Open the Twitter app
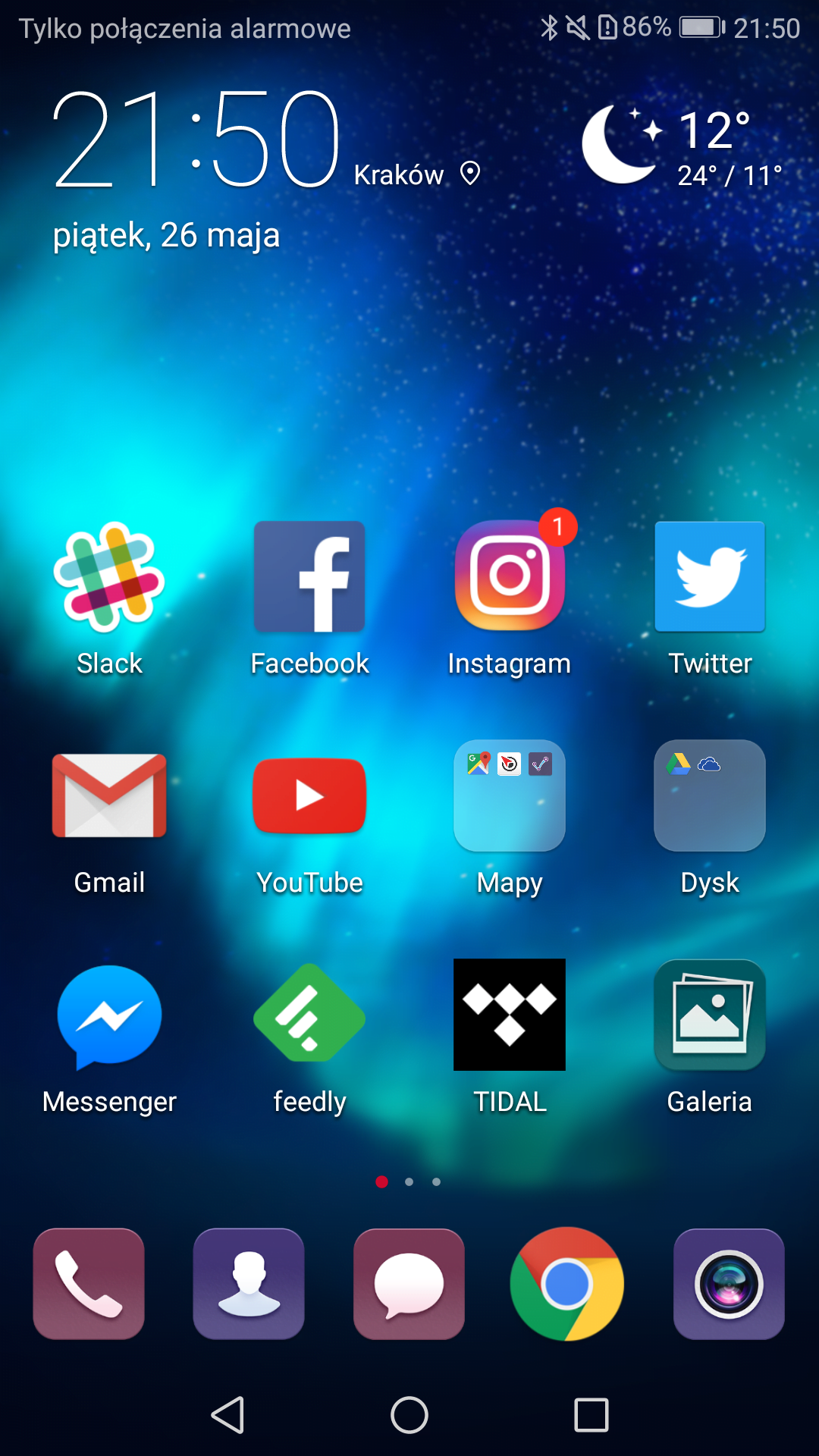The width and height of the screenshot is (819, 1456). [710, 576]
